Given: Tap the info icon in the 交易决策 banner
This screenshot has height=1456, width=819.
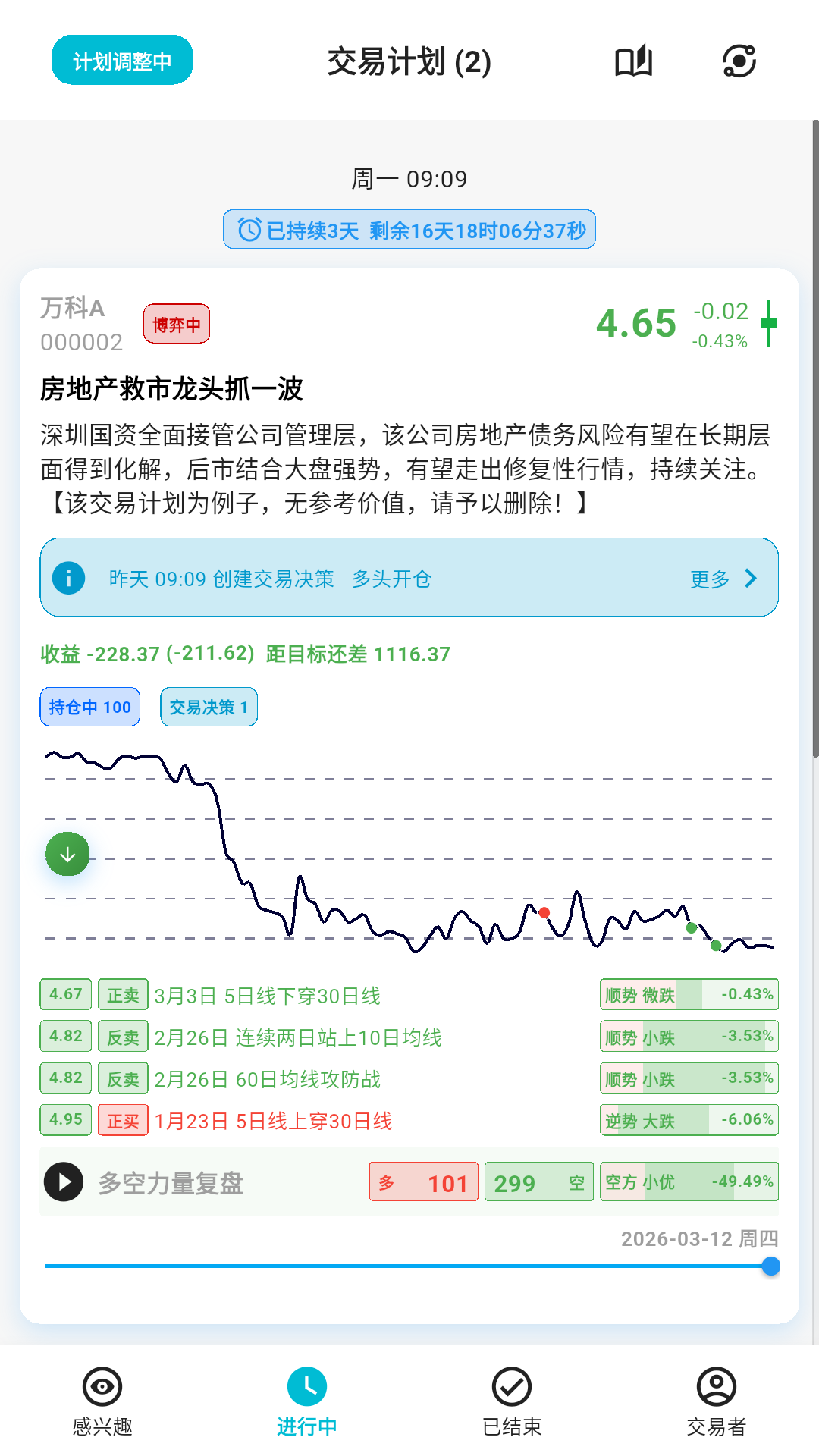Looking at the screenshot, I should coord(70,578).
